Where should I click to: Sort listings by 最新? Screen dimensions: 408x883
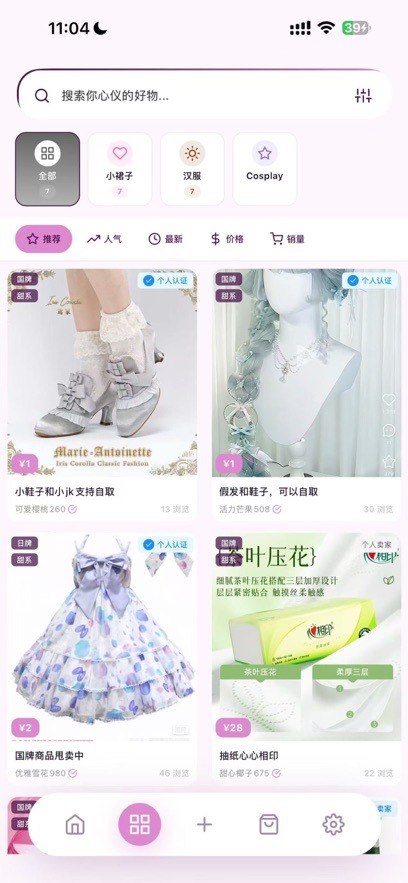tap(165, 239)
